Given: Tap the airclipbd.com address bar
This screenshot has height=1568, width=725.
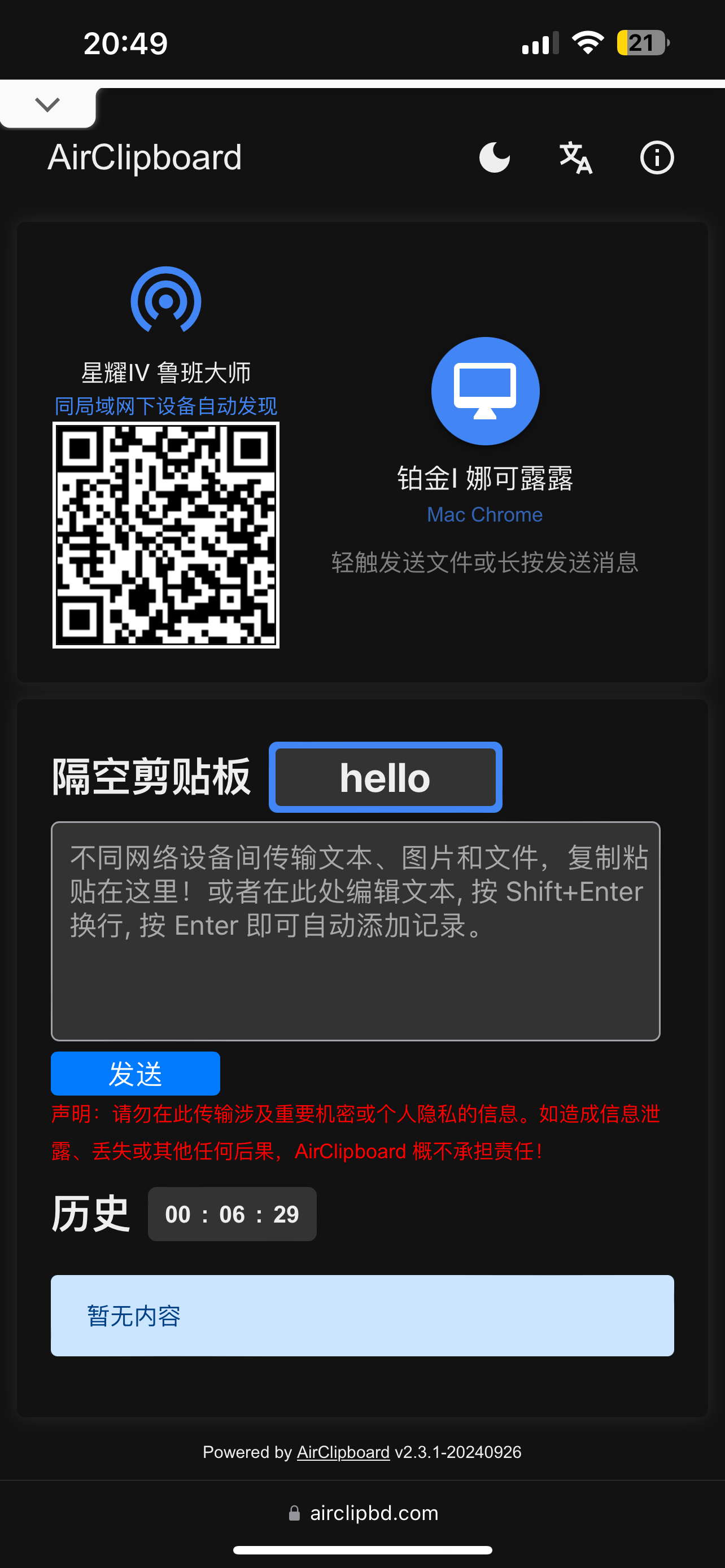Looking at the screenshot, I should (363, 1513).
